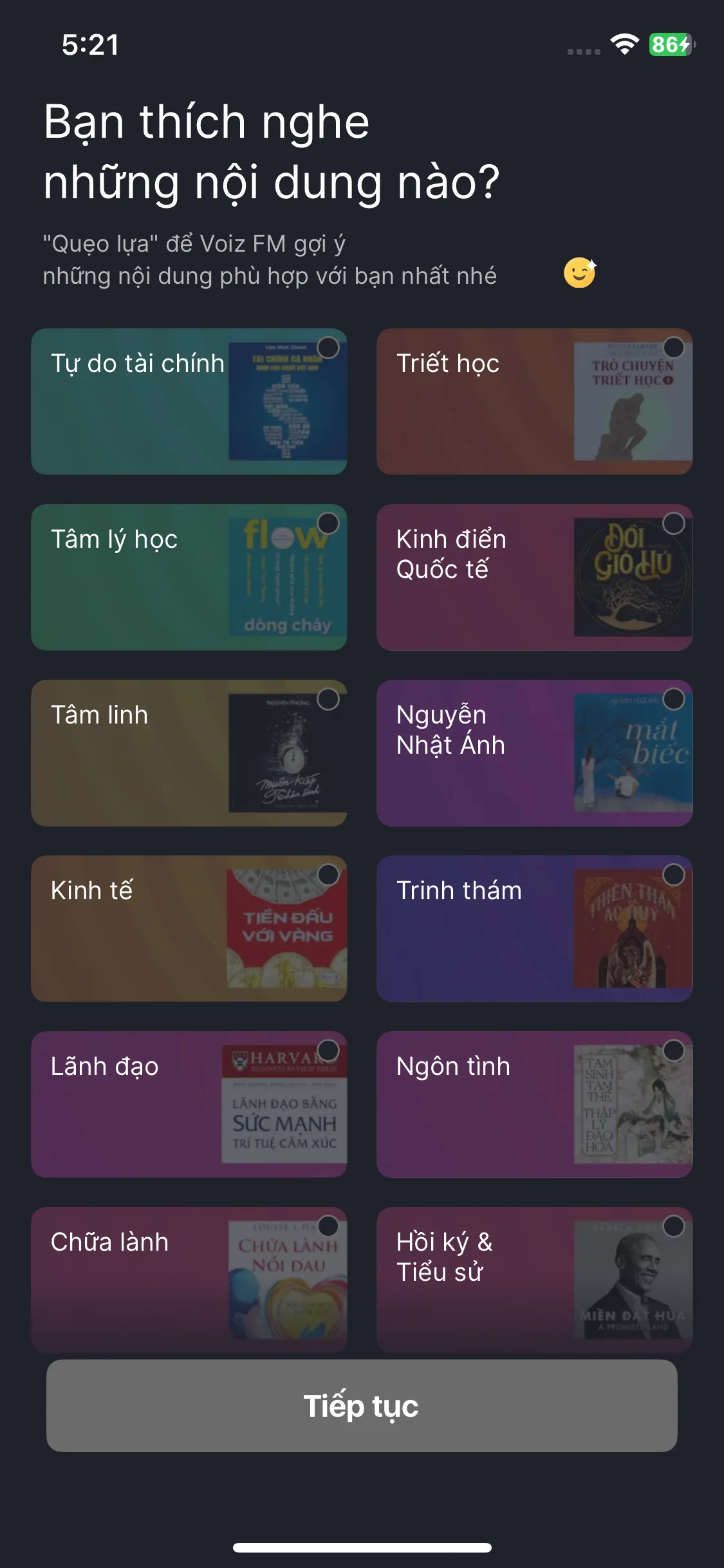Tap the Tâm linh card
Viewport: 724px width, 1568px height.
[x=189, y=753]
